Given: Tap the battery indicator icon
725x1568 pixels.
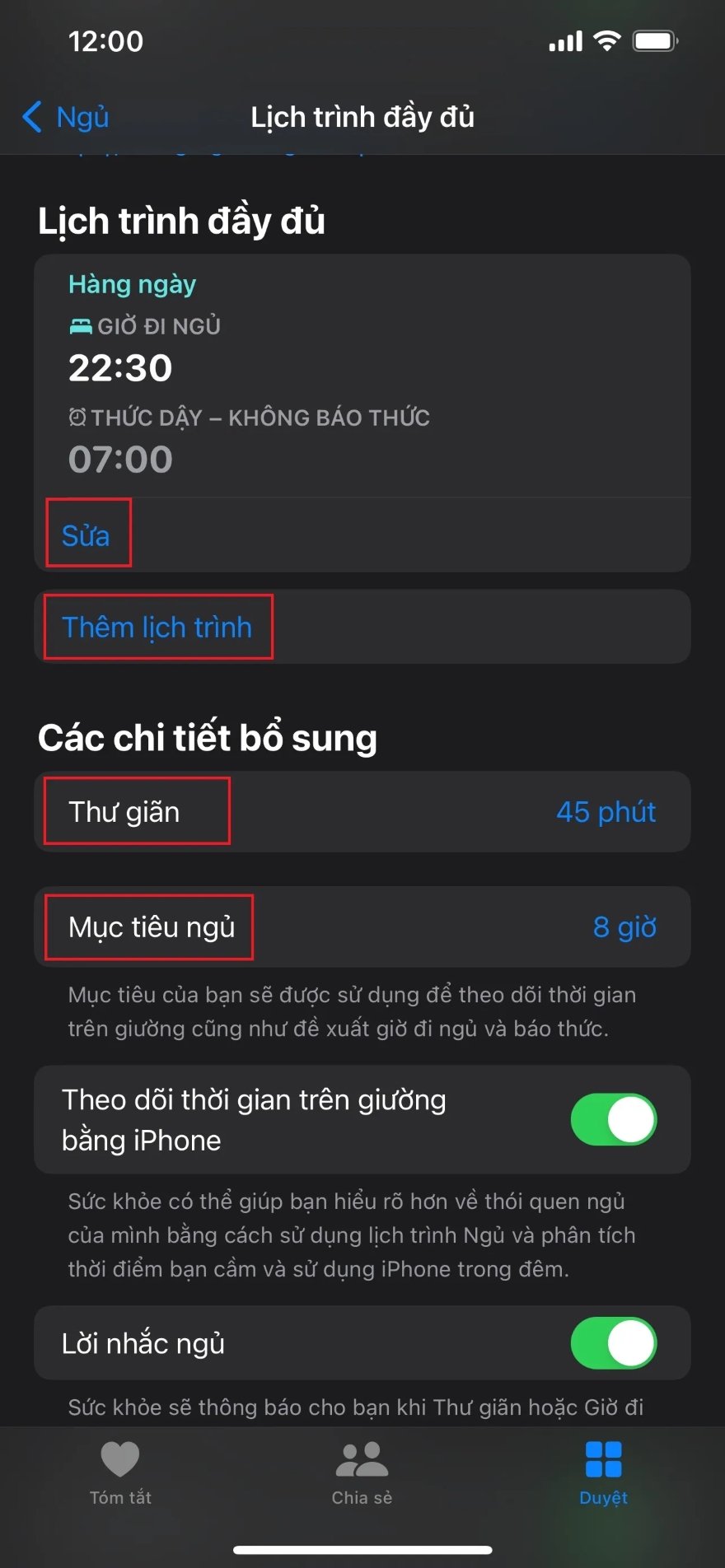Looking at the screenshot, I should (x=655, y=40).
